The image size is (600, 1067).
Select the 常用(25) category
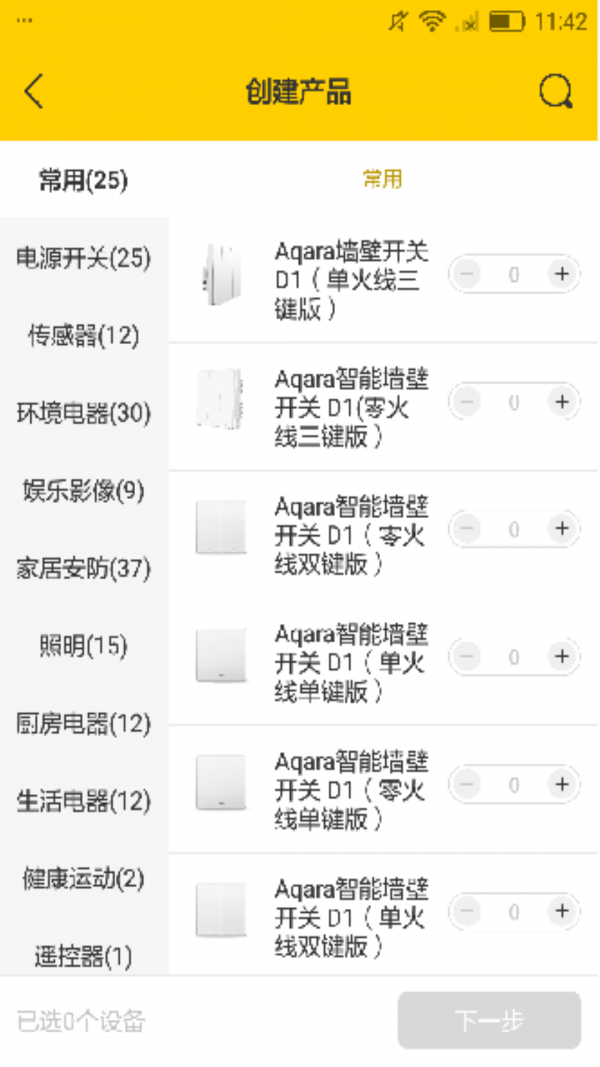(x=84, y=180)
